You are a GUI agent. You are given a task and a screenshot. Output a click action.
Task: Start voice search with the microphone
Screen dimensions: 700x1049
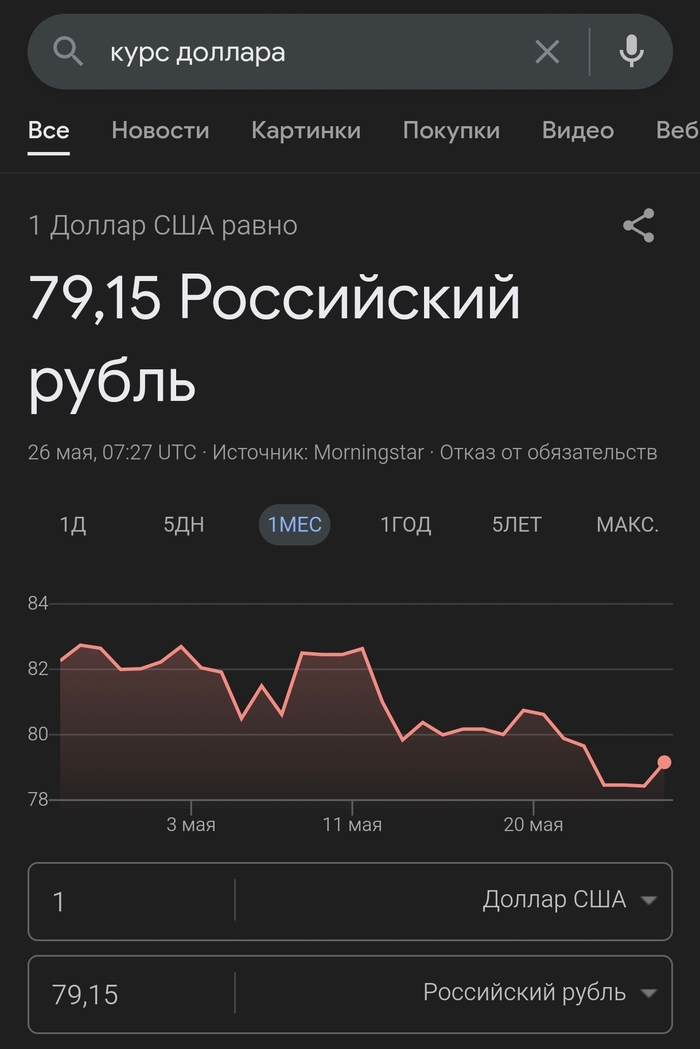631,52
